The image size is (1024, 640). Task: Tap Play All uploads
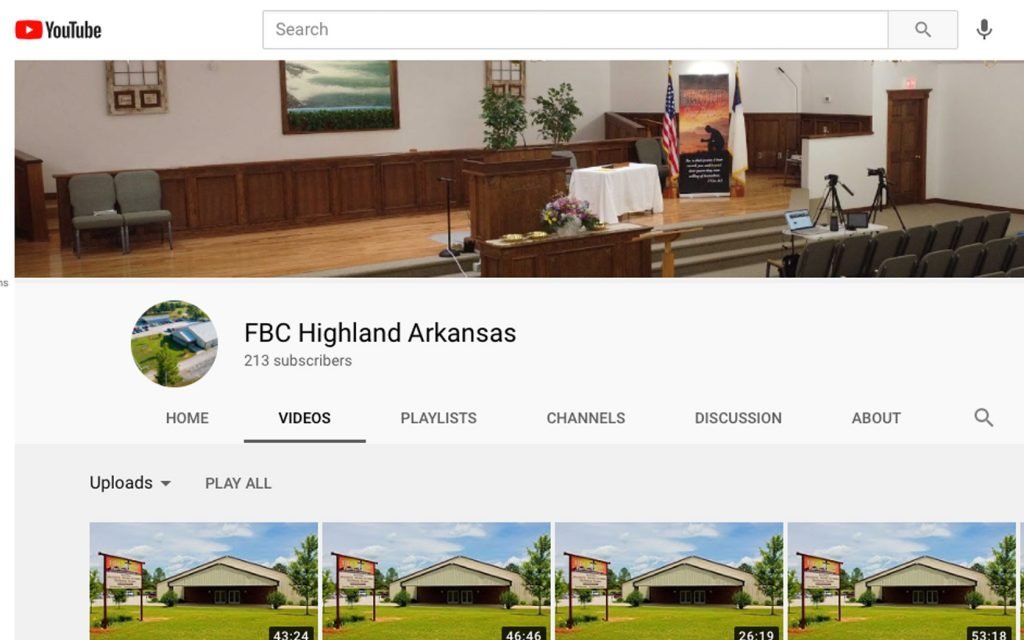238,483
